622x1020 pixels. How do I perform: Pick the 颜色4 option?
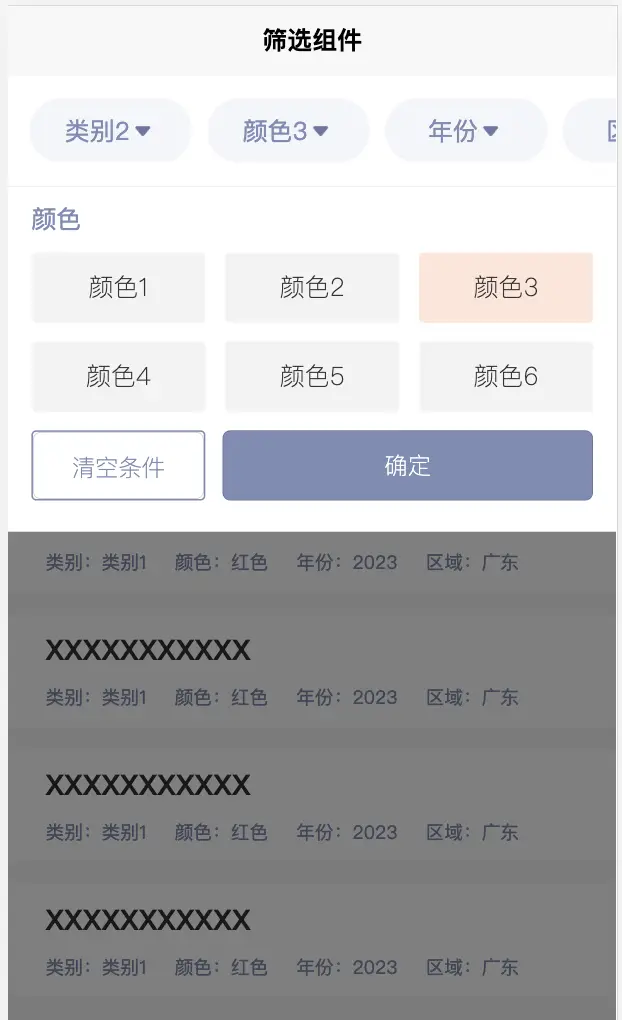click(x=118, y=376)
